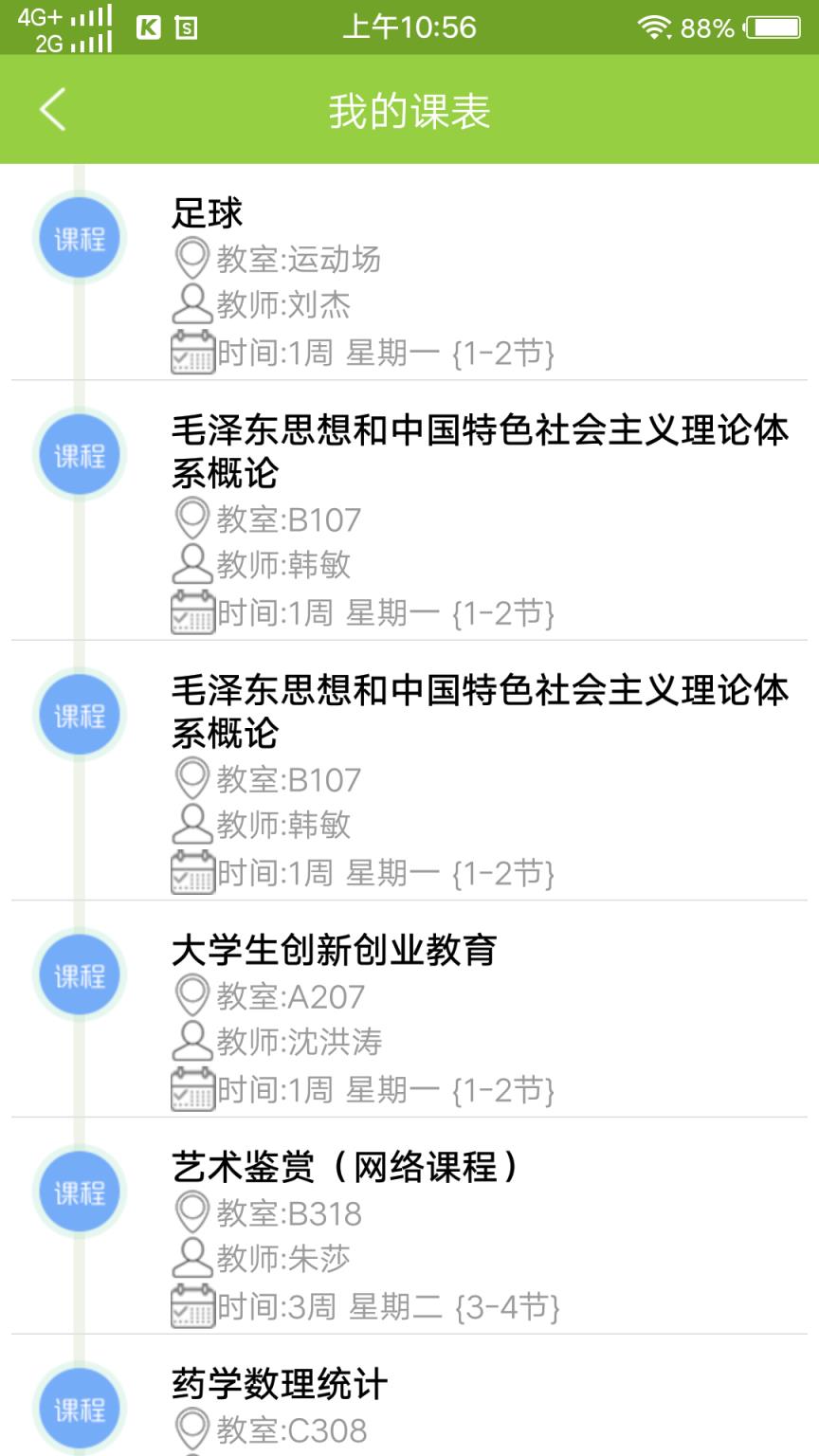This screenshot has width=819, height=1456.
Task: Click the location pin beside 教室:C308
Action: coord(191,1429)
